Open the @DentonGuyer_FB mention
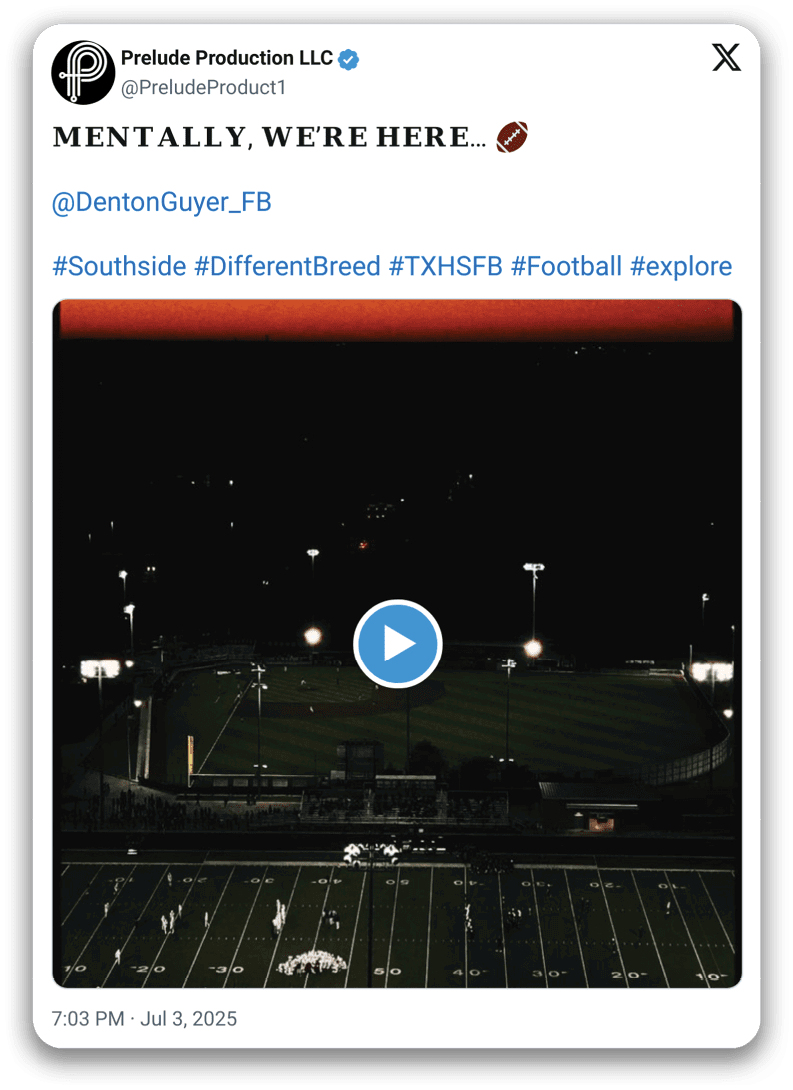Image resolution: width=793 pixels, height=1090 pixels. coord(161,203)
